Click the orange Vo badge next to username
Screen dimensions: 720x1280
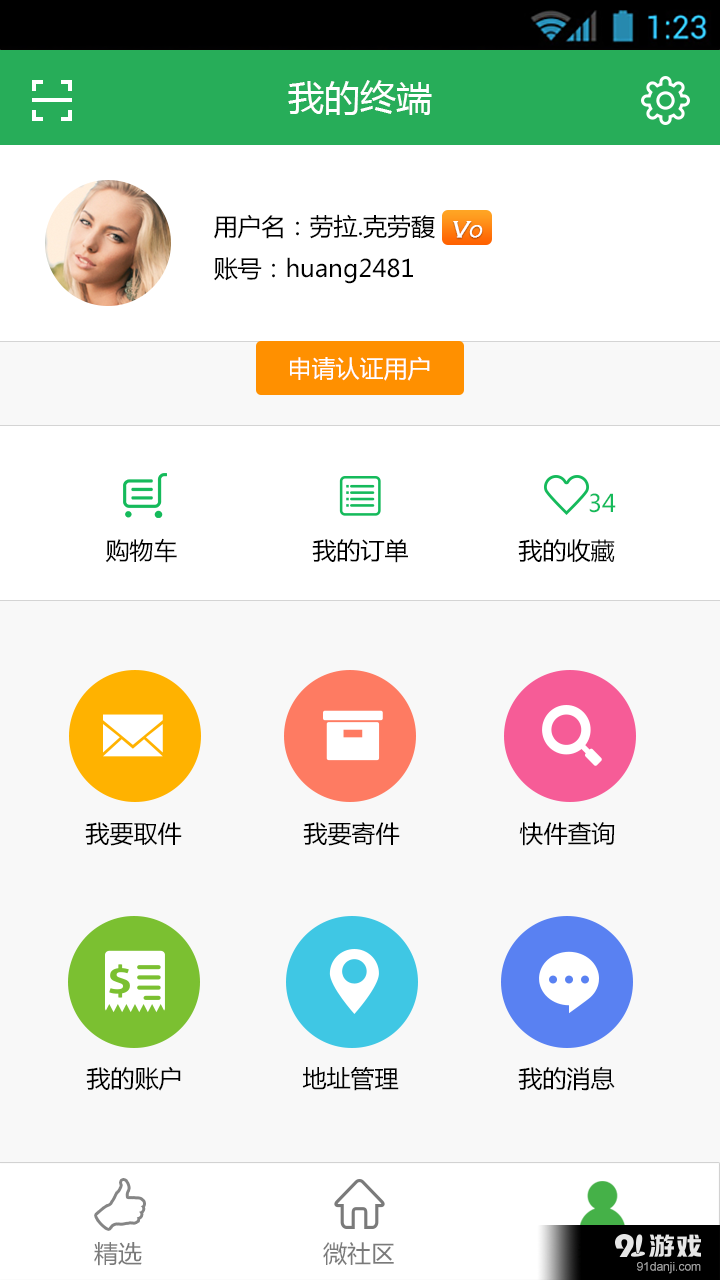point(466,228)
